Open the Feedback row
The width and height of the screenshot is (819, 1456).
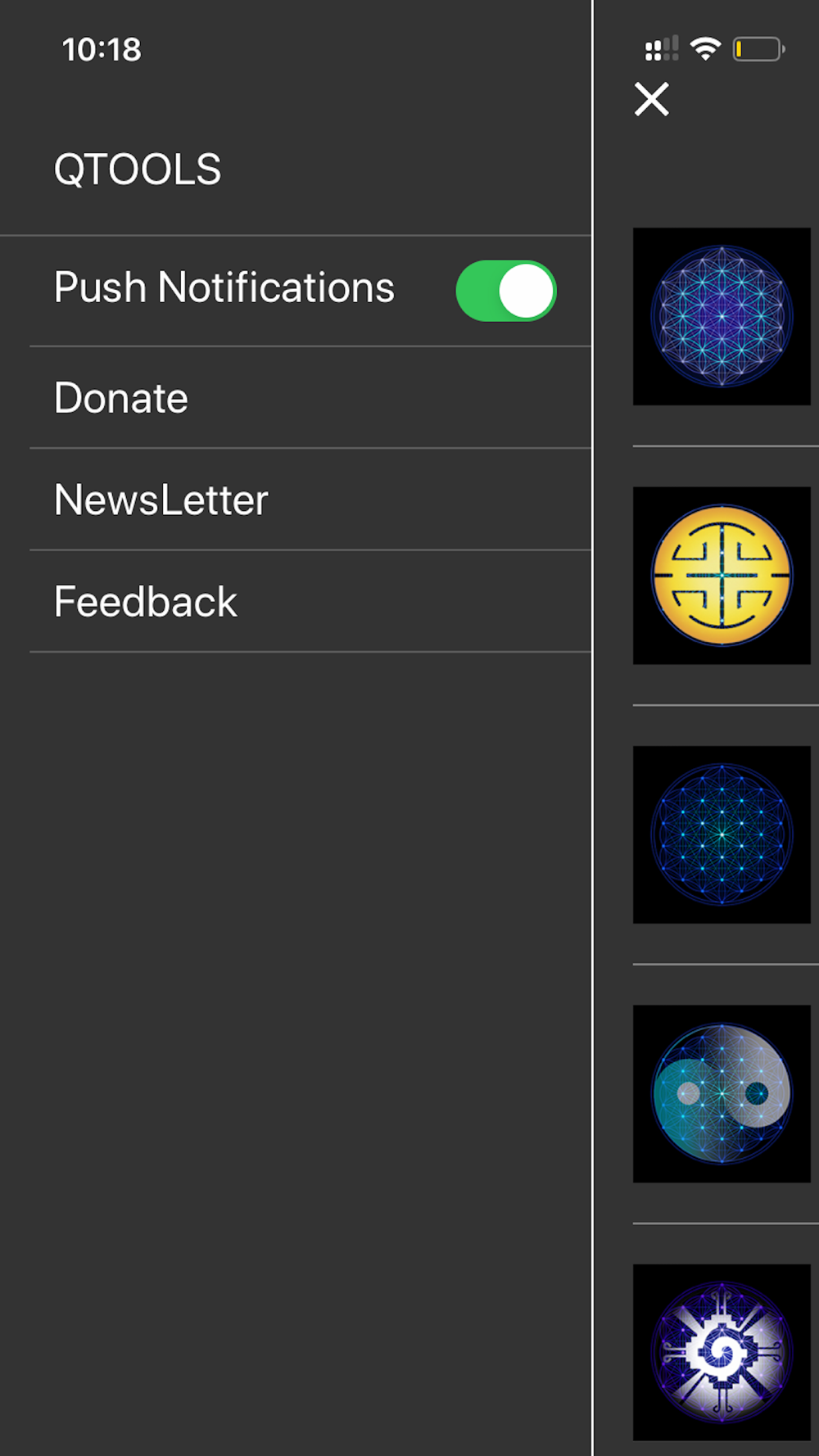tap(311, 602)
